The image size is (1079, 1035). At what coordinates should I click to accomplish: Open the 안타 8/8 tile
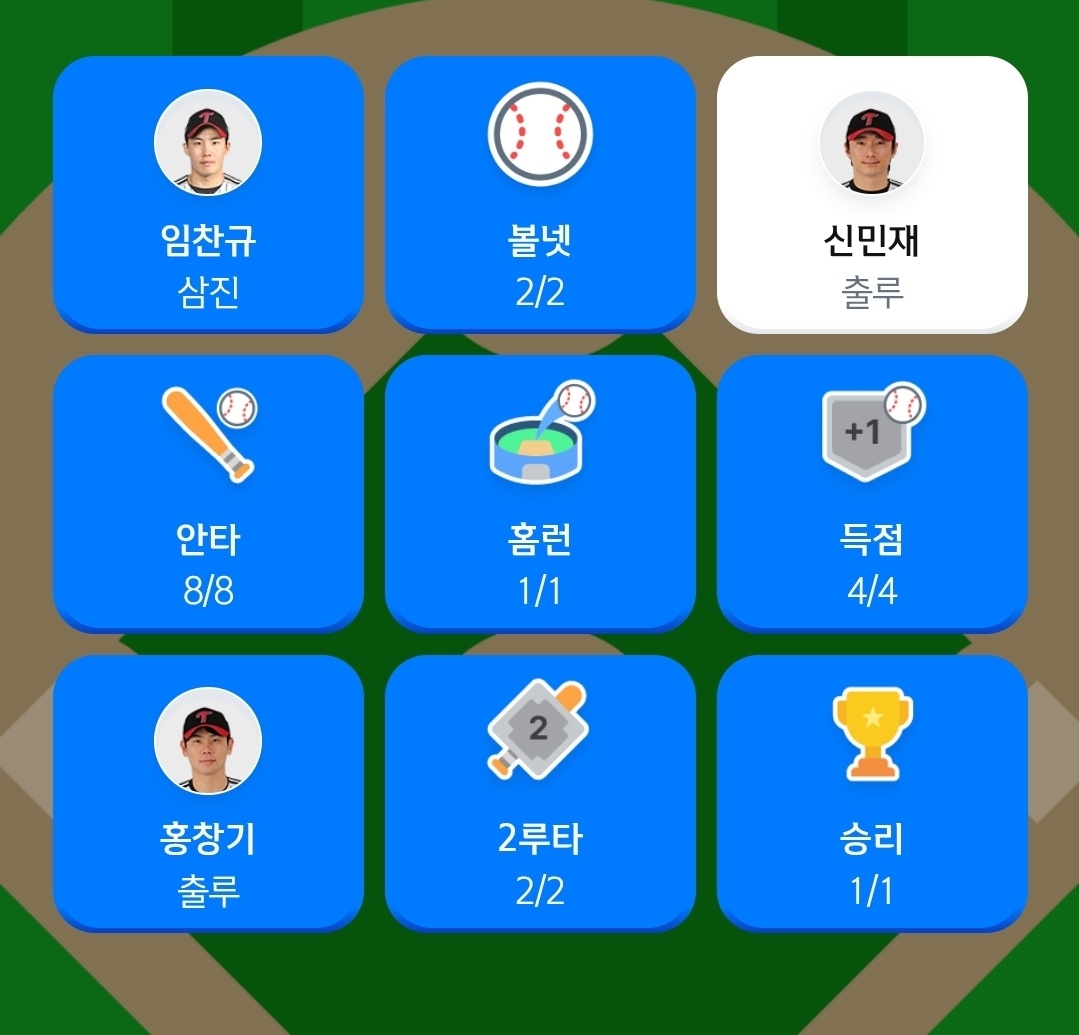(208, 493)
